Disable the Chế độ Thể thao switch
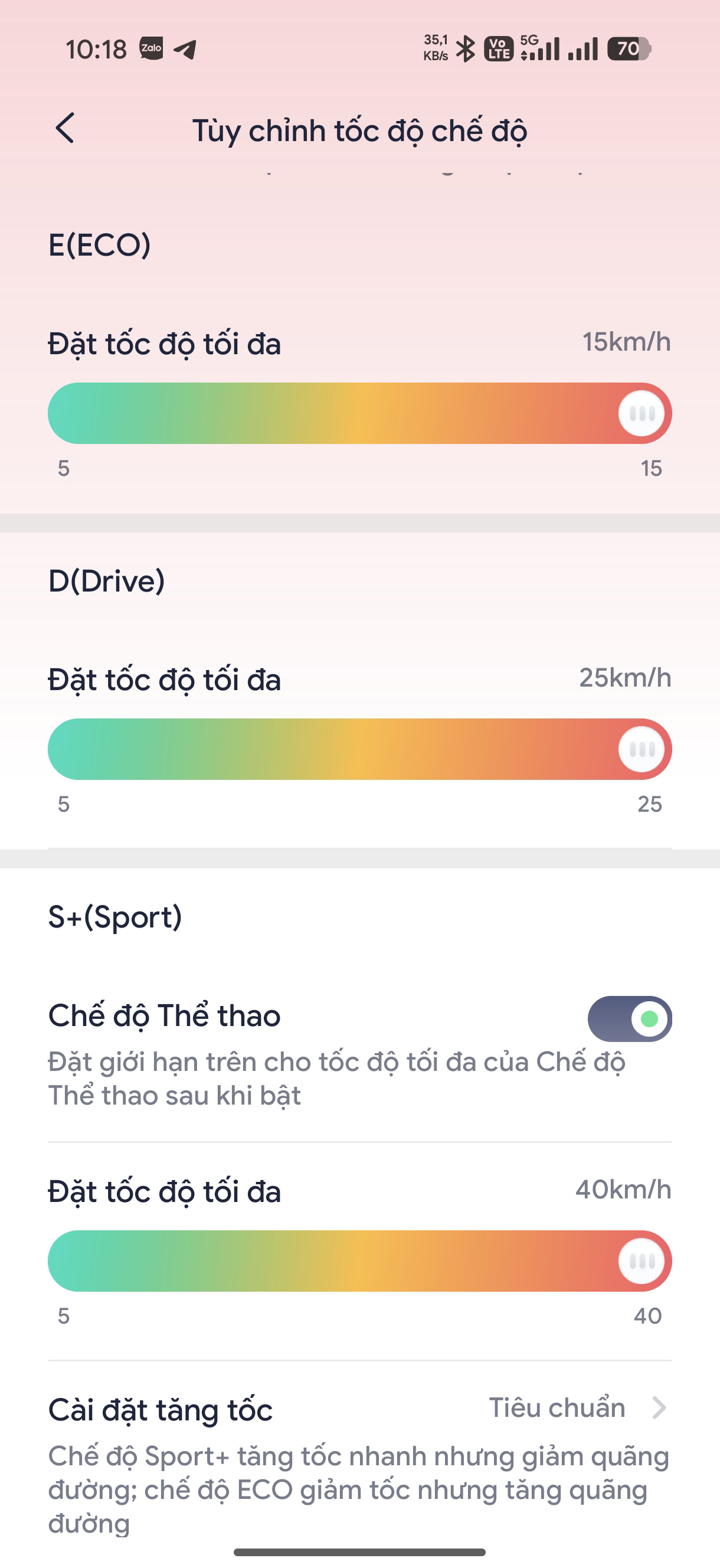This screenshot has width=720, height=1568. tap(629, 1019)
